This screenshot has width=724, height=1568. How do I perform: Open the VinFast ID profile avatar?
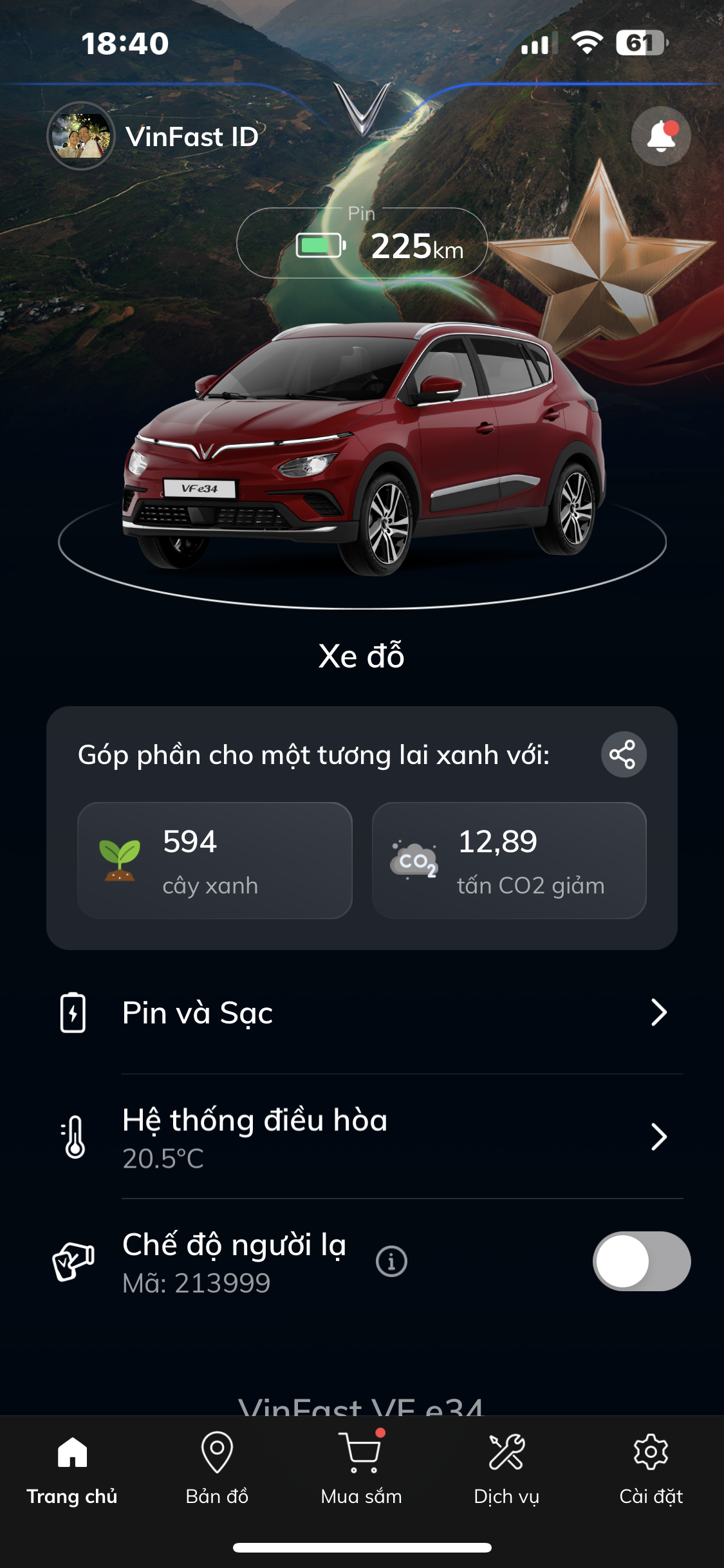[x=81, y=136]
